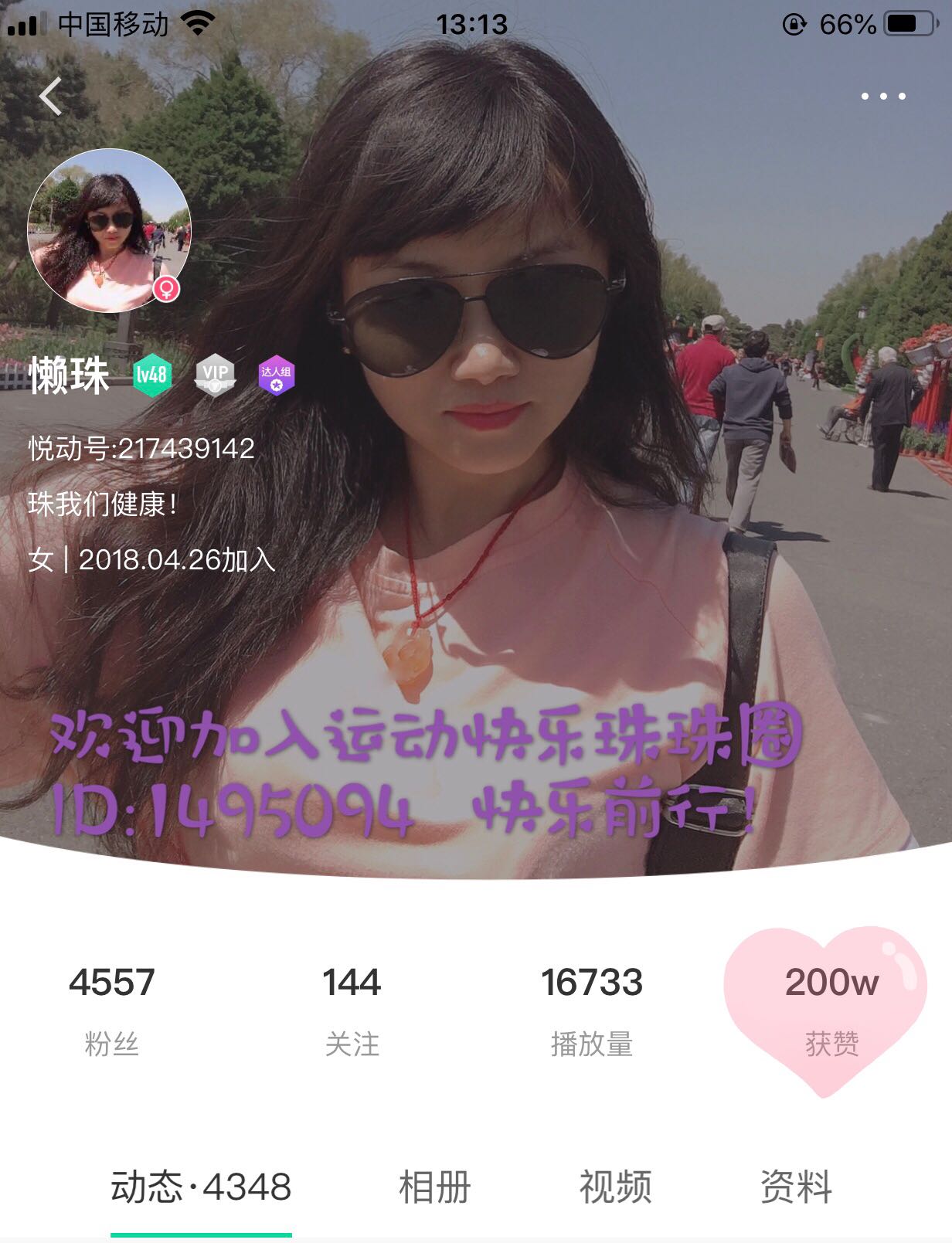Open the 4557 粉丝 followers list

tap(112, 1009)
